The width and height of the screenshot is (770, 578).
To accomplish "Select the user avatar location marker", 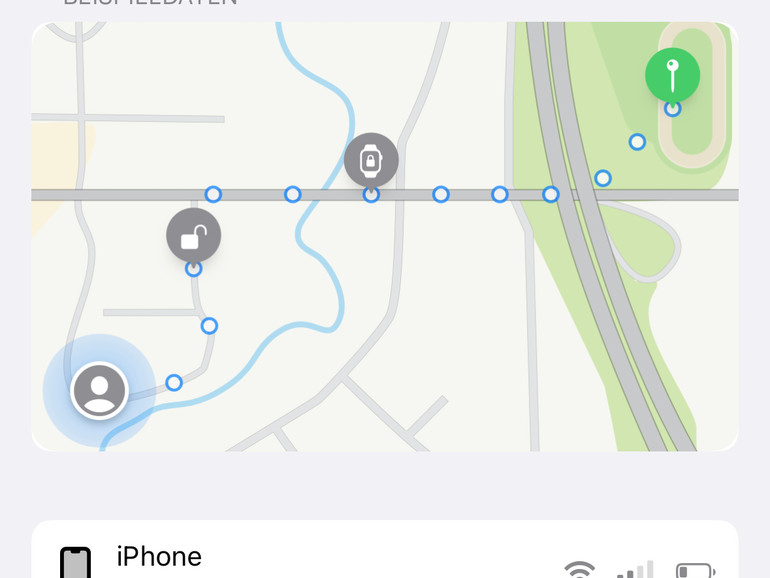I will (x=99, y=390).
